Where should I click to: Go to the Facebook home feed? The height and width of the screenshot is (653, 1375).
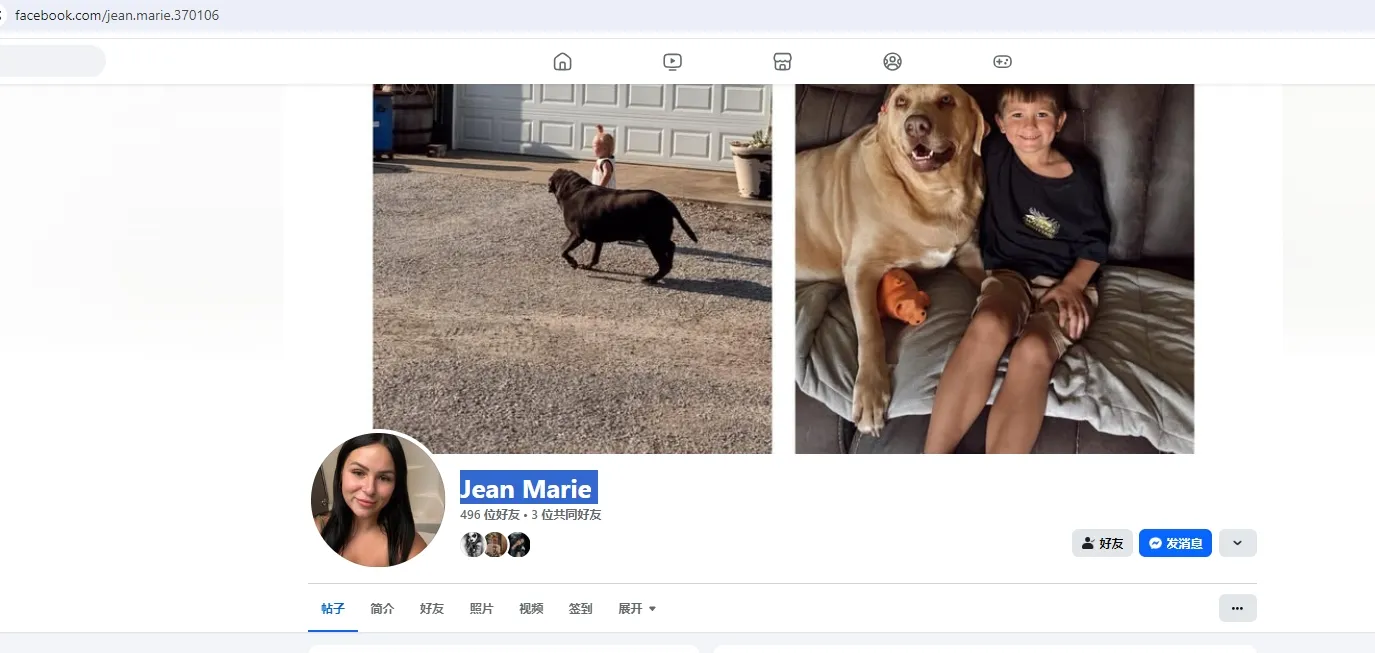click(562, 62)
